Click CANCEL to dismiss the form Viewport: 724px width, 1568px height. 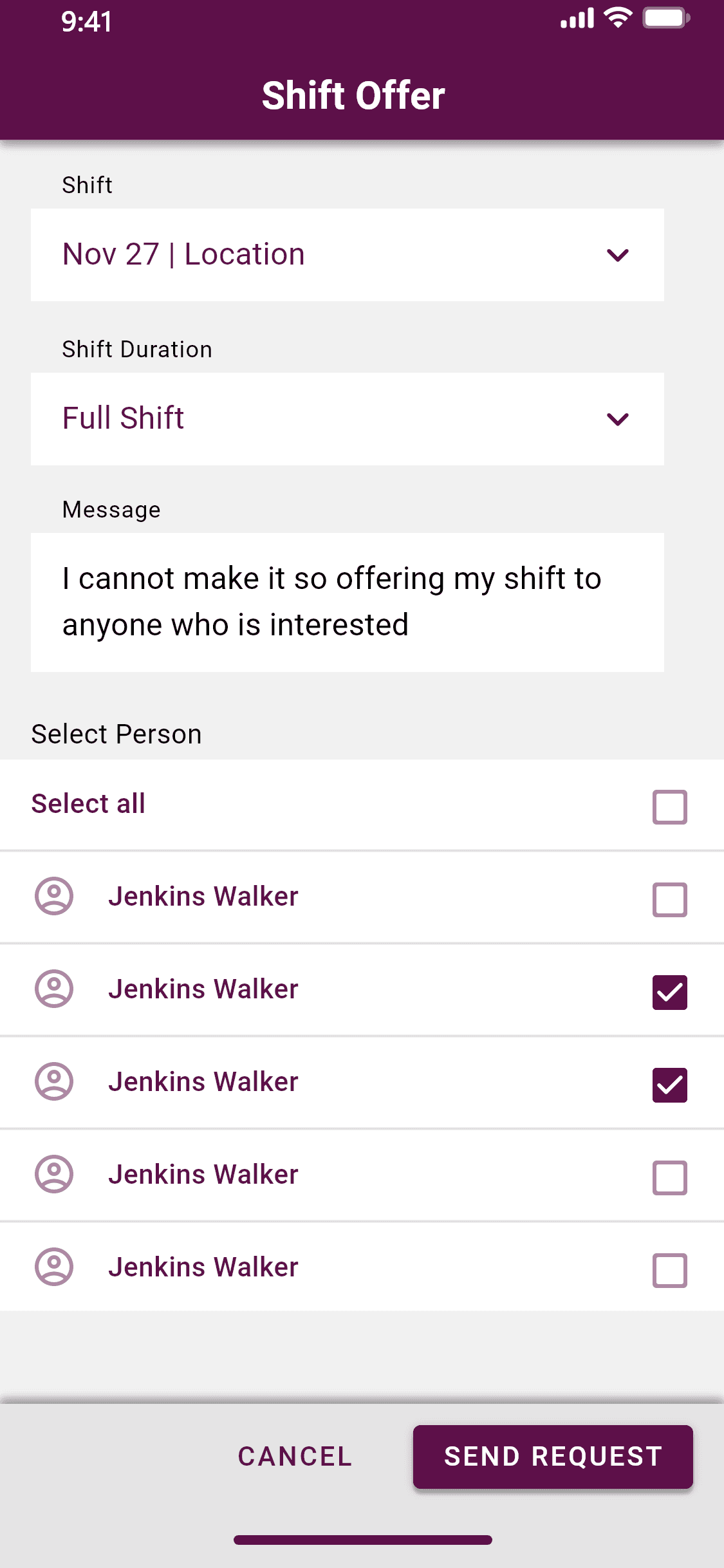tap(293, 1456)
